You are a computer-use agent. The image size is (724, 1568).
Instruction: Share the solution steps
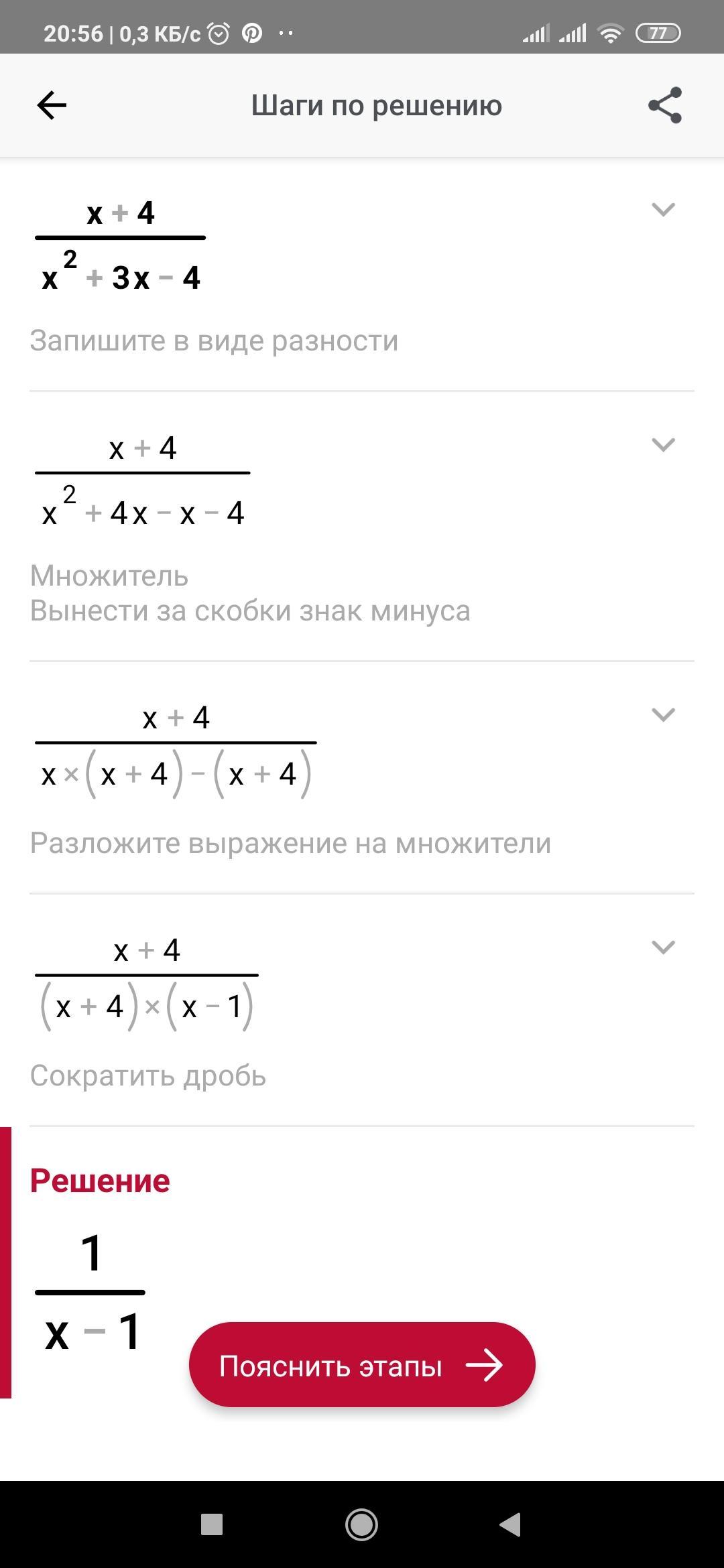point(664,105)
